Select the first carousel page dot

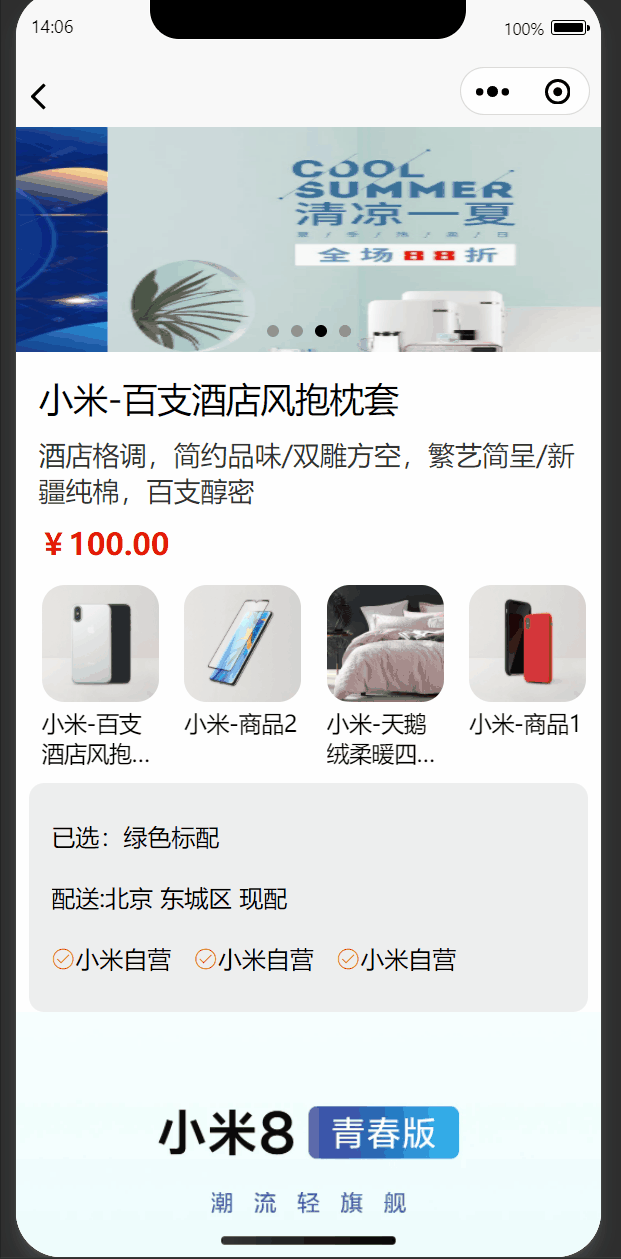(273, 331)
